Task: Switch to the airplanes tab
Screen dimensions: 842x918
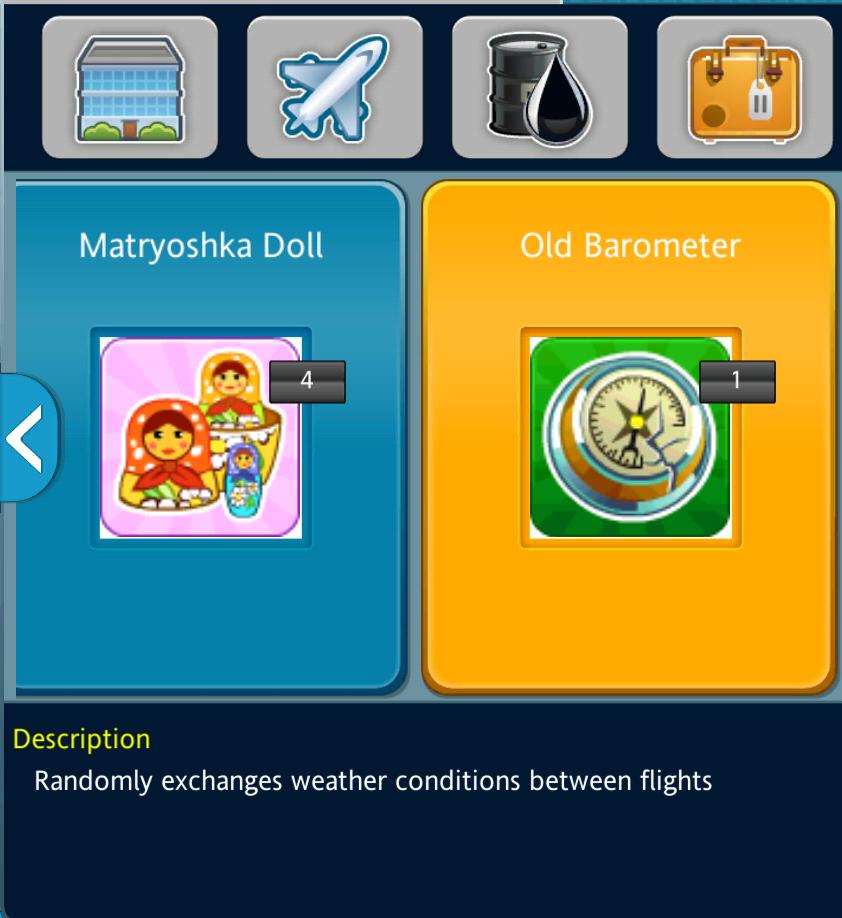Action: click(334, 87)
